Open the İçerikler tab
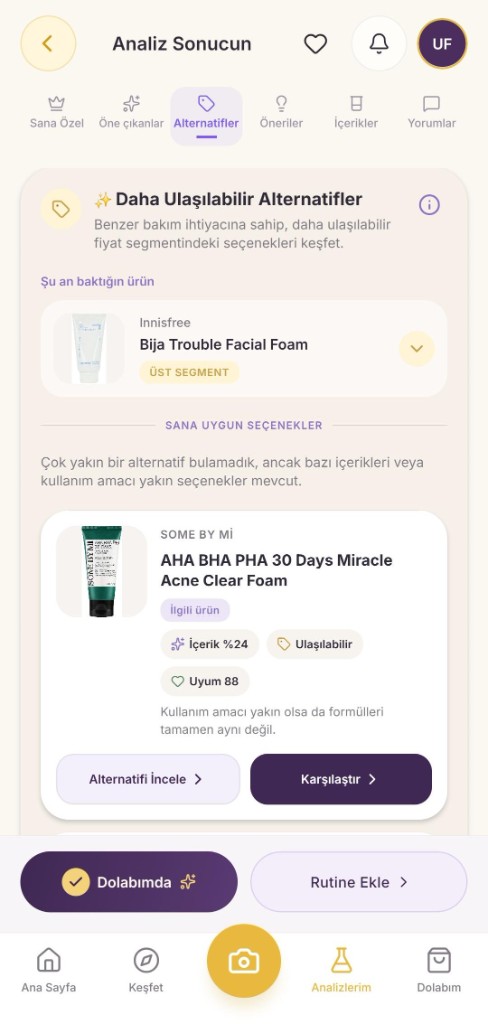Screen dimensions: 488x1024 point(356,113)
